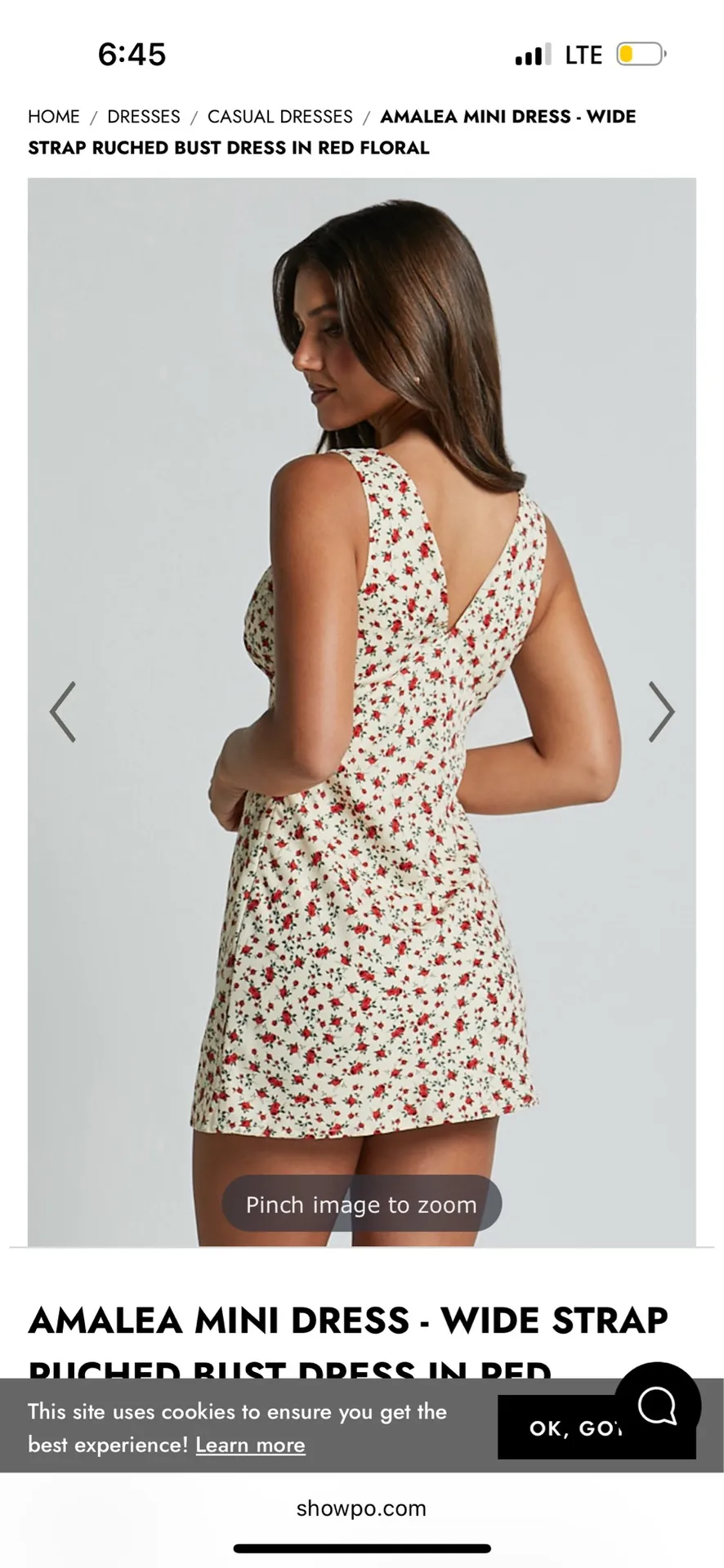The image size is (724, 1568).
Task: Tap the chat icon inside the dark circle
Action: click(657, 1407)
